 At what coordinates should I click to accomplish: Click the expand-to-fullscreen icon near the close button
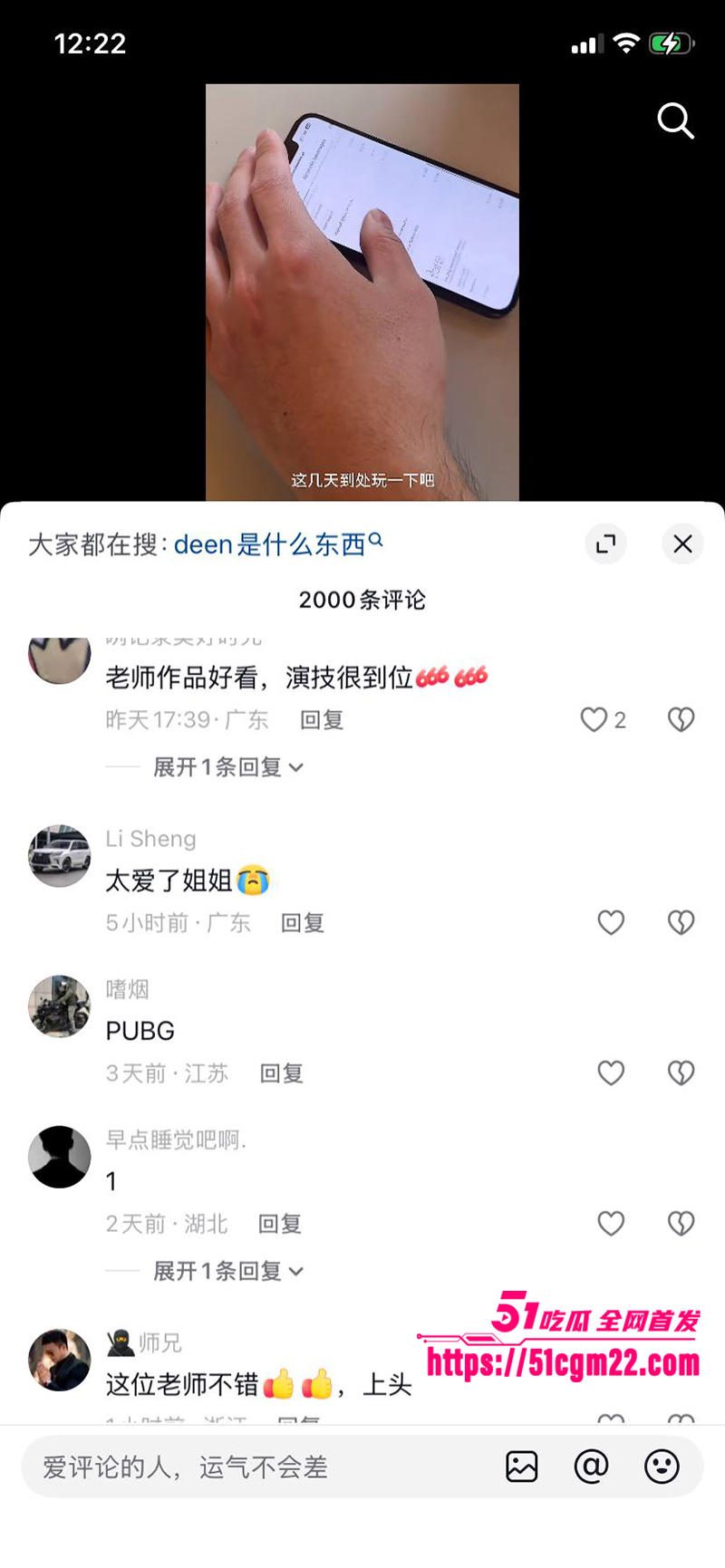click(x=605, y=544)
